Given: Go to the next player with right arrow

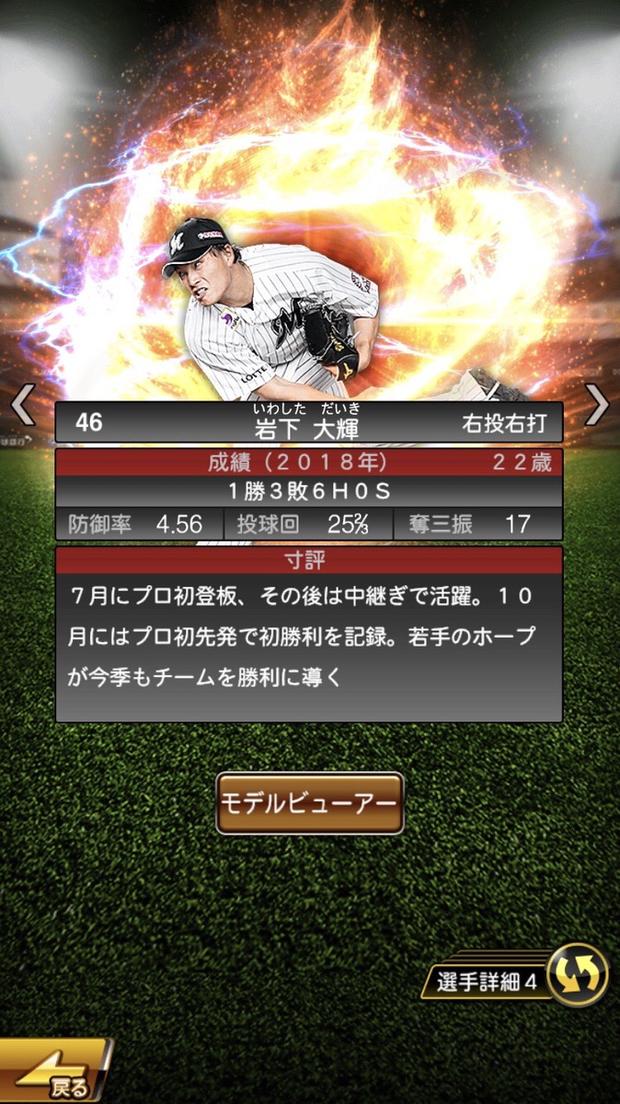Looking at the screenshot, I should [x=597, y=405].
